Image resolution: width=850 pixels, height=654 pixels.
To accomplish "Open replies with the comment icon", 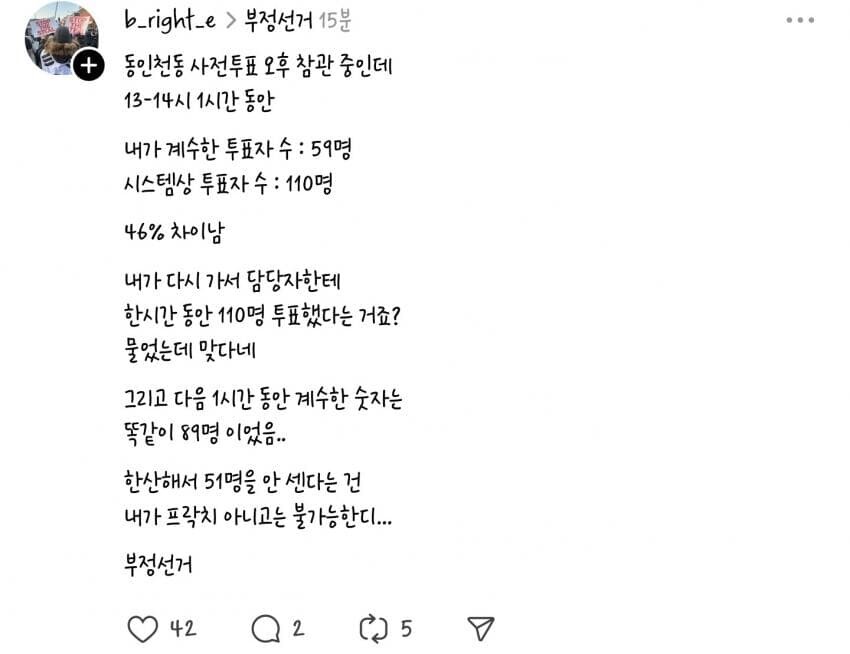I will coord(265,629).
